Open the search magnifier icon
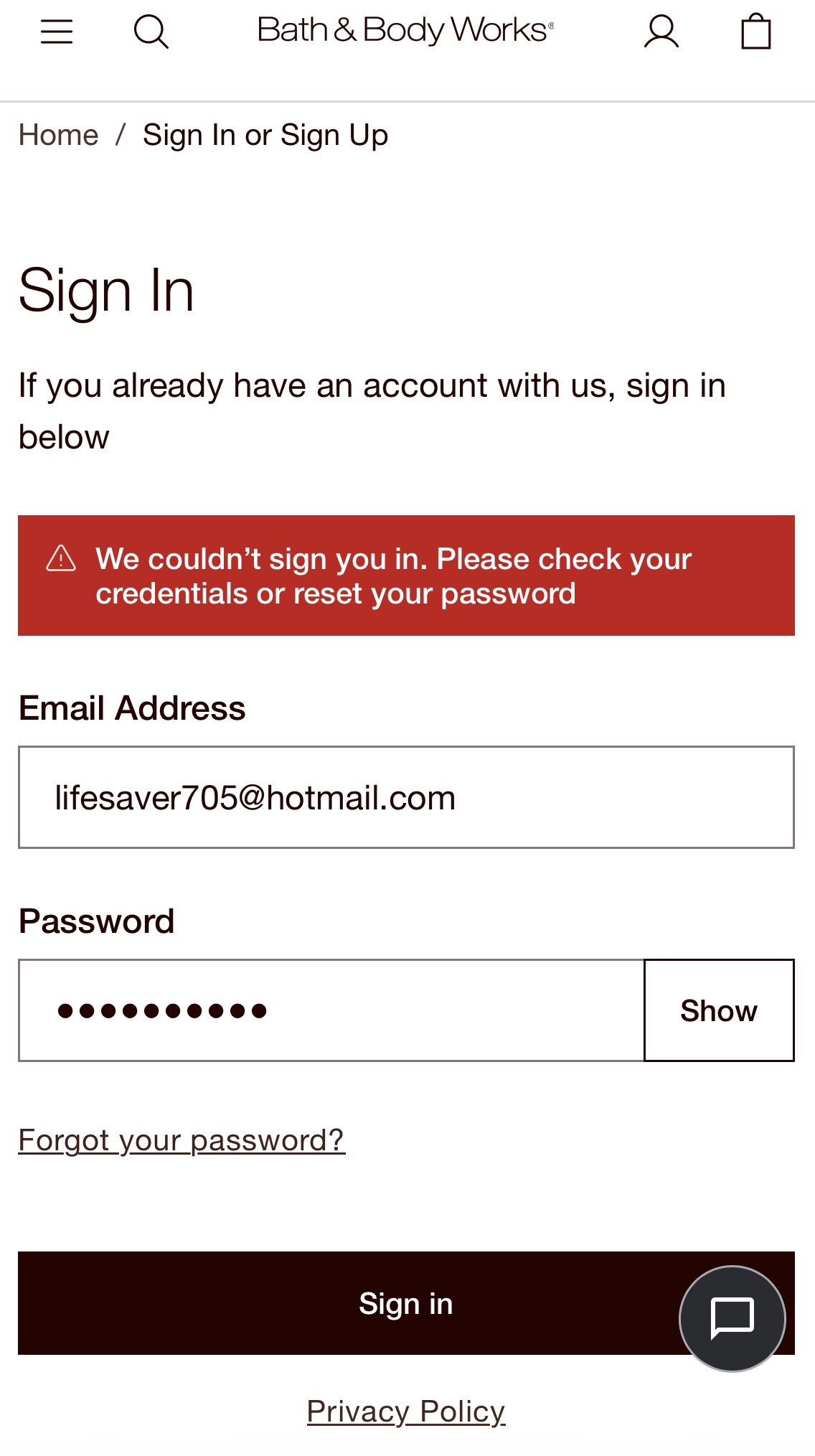The width and height of the screenshot is (815, 1456). [151, 32]
